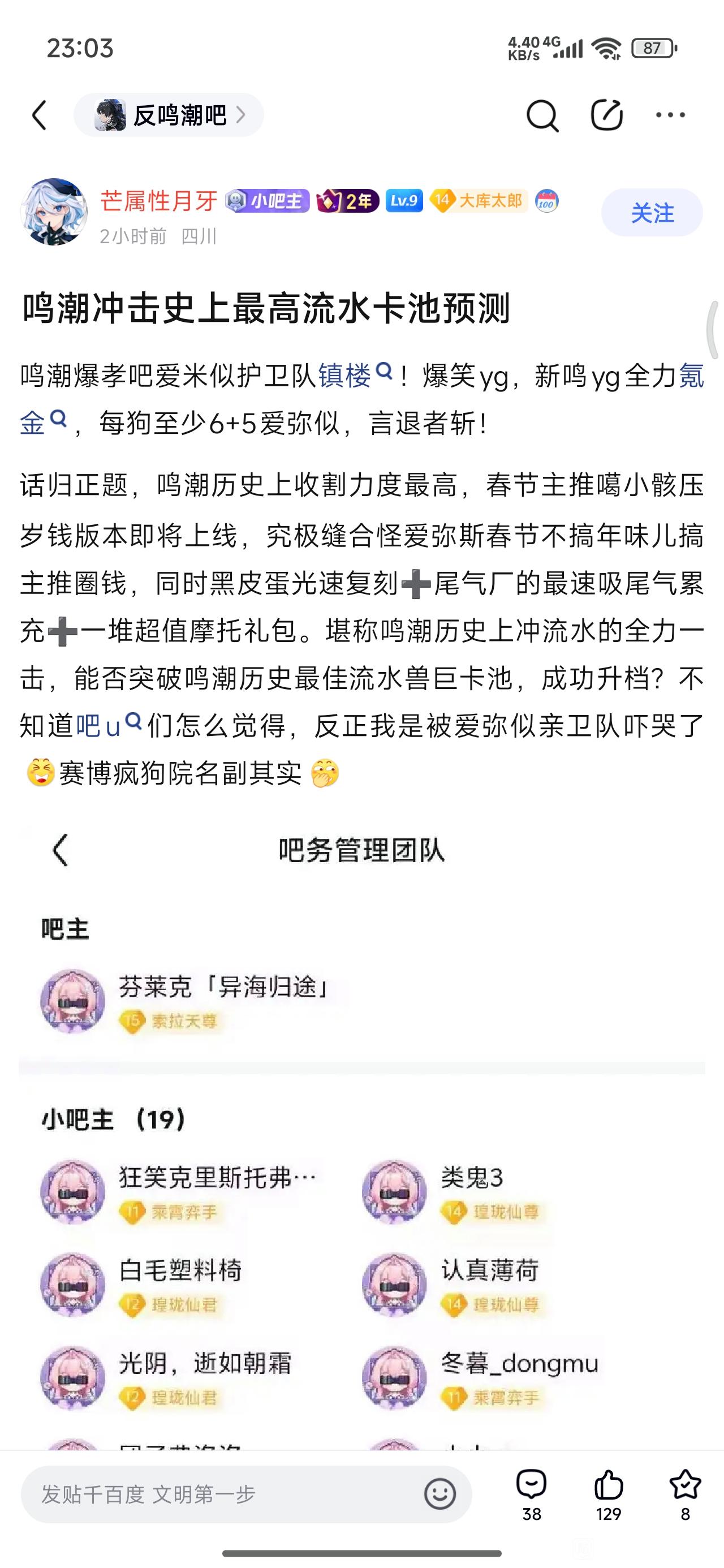The image size is (724, 1568).
Task: Like this post
Action: tap(608, 1494)
